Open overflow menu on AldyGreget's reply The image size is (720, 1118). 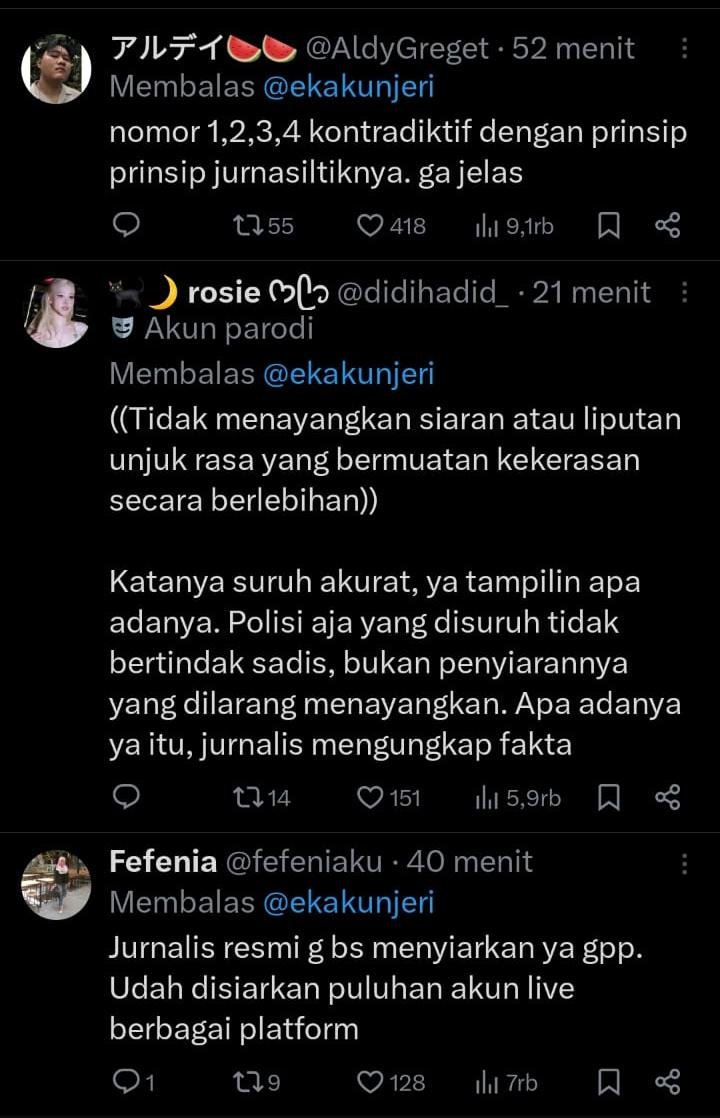click(x=685, y=49)
